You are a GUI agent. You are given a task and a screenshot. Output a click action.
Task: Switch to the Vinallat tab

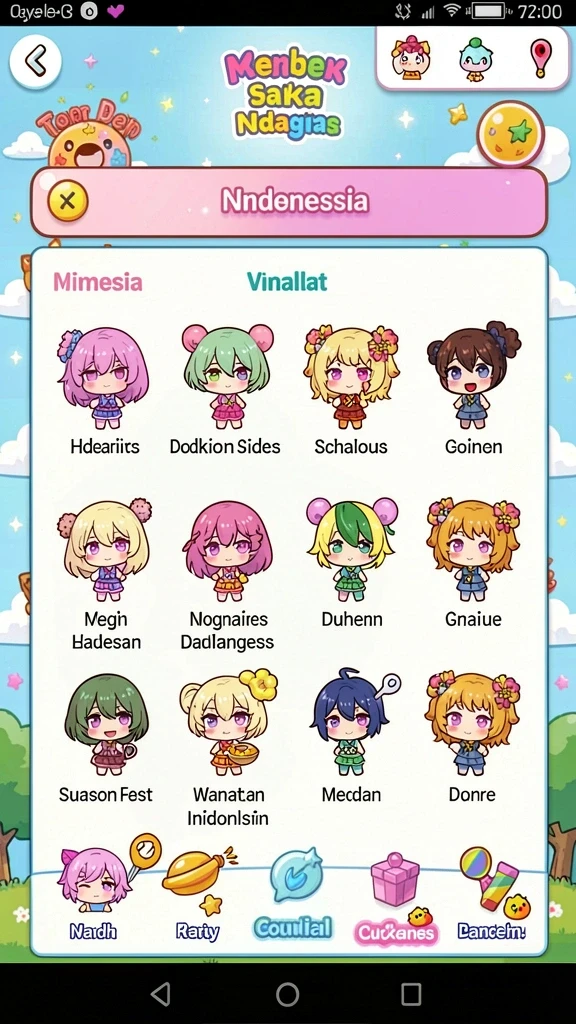[x=287, y=282]
